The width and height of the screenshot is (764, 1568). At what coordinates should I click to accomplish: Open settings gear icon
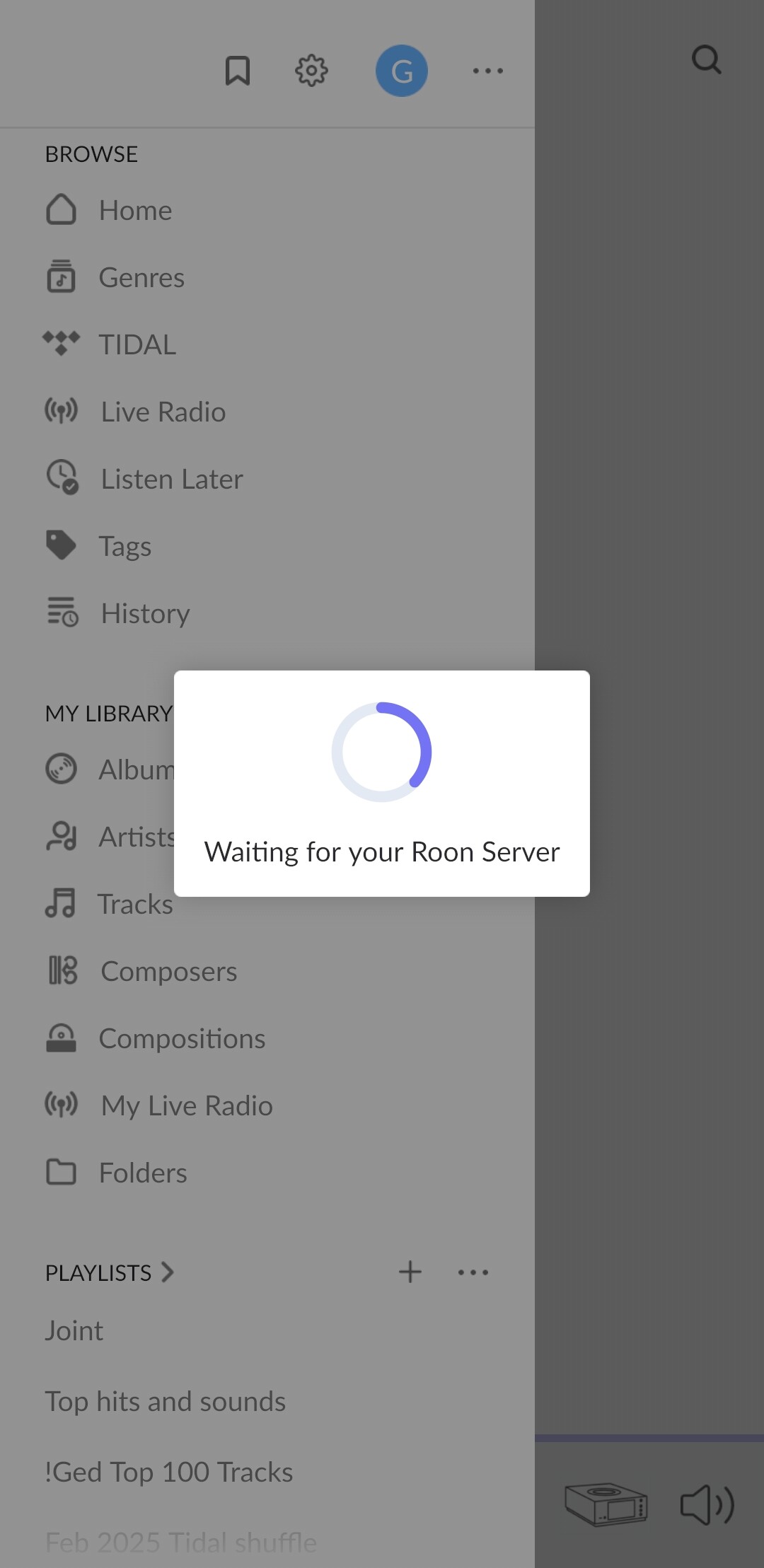(311, 71)
